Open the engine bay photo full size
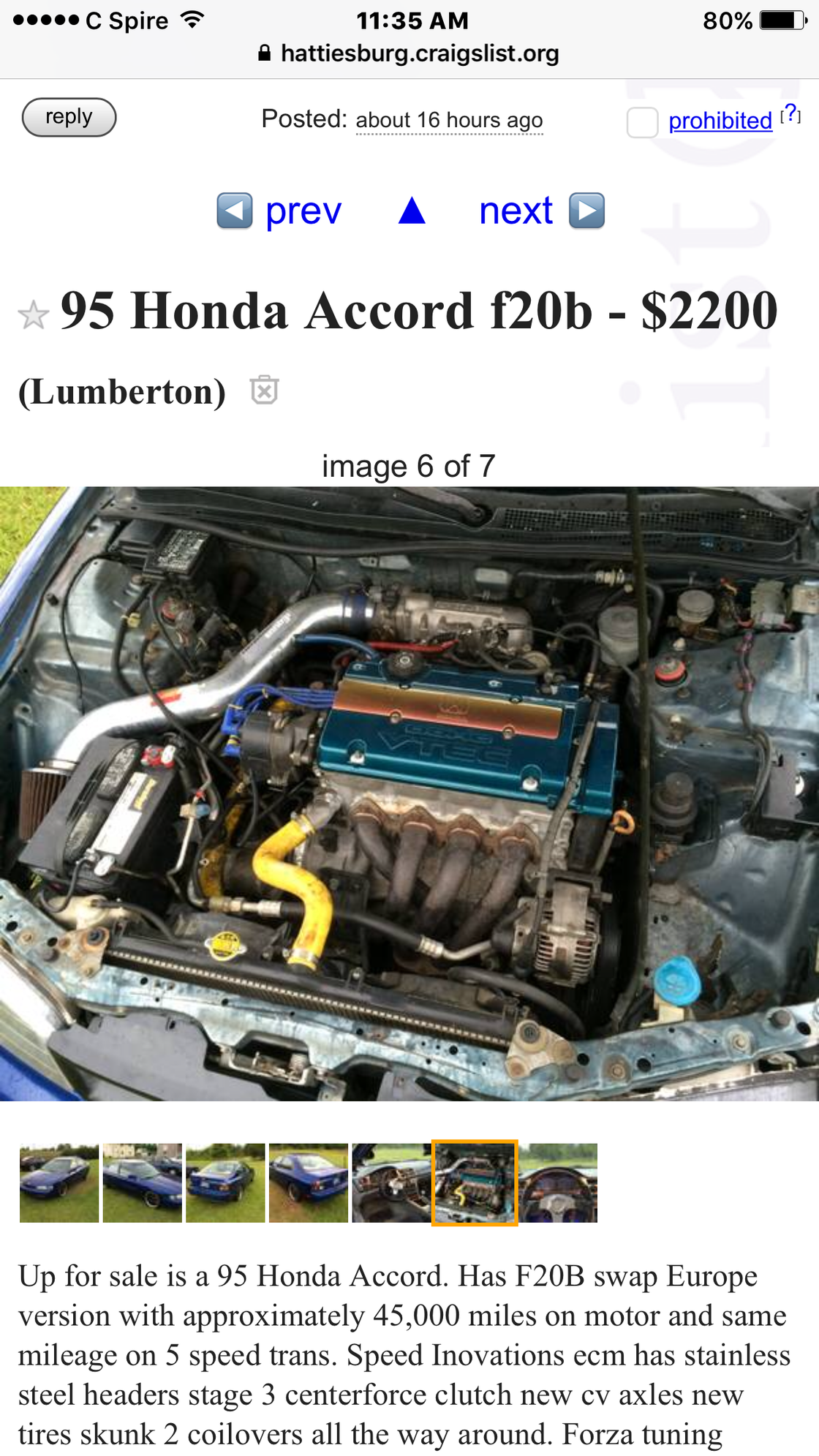This screenshot has height=1456, width=819. pos(409,793)
